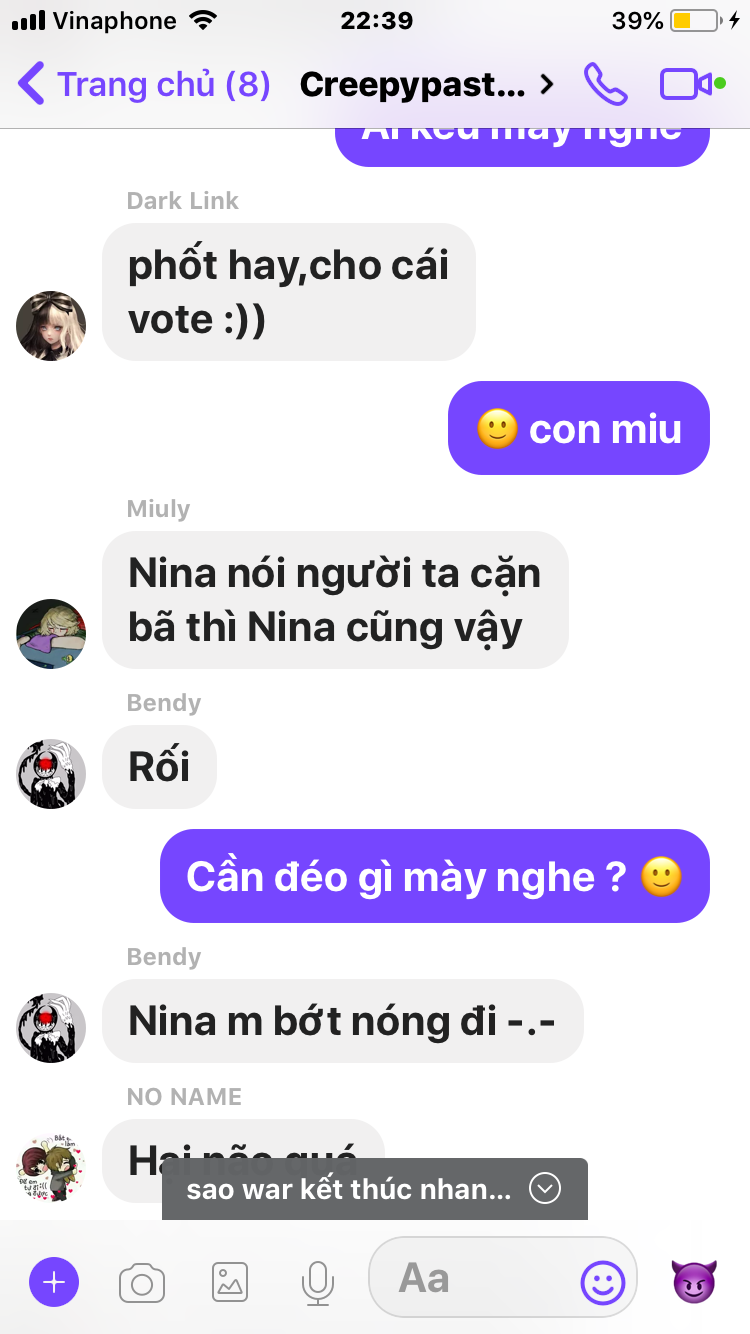Open the emoji and sticker picker
Screen dimensions: 750x1334
tap(603, 1281)
